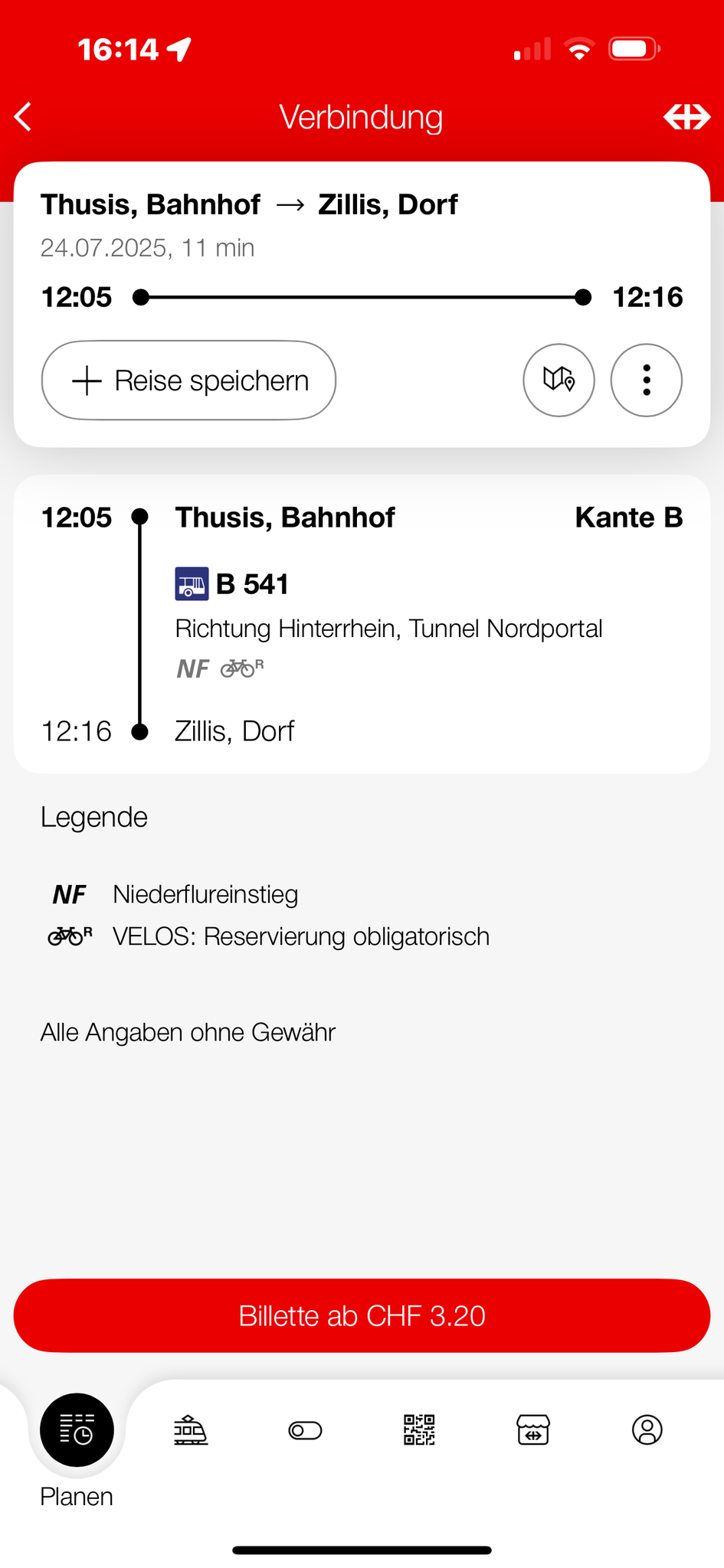Open the EasyRide toggle tab
The height and width of the screenshot is (1568, 724).
[x=305, y=1429]
